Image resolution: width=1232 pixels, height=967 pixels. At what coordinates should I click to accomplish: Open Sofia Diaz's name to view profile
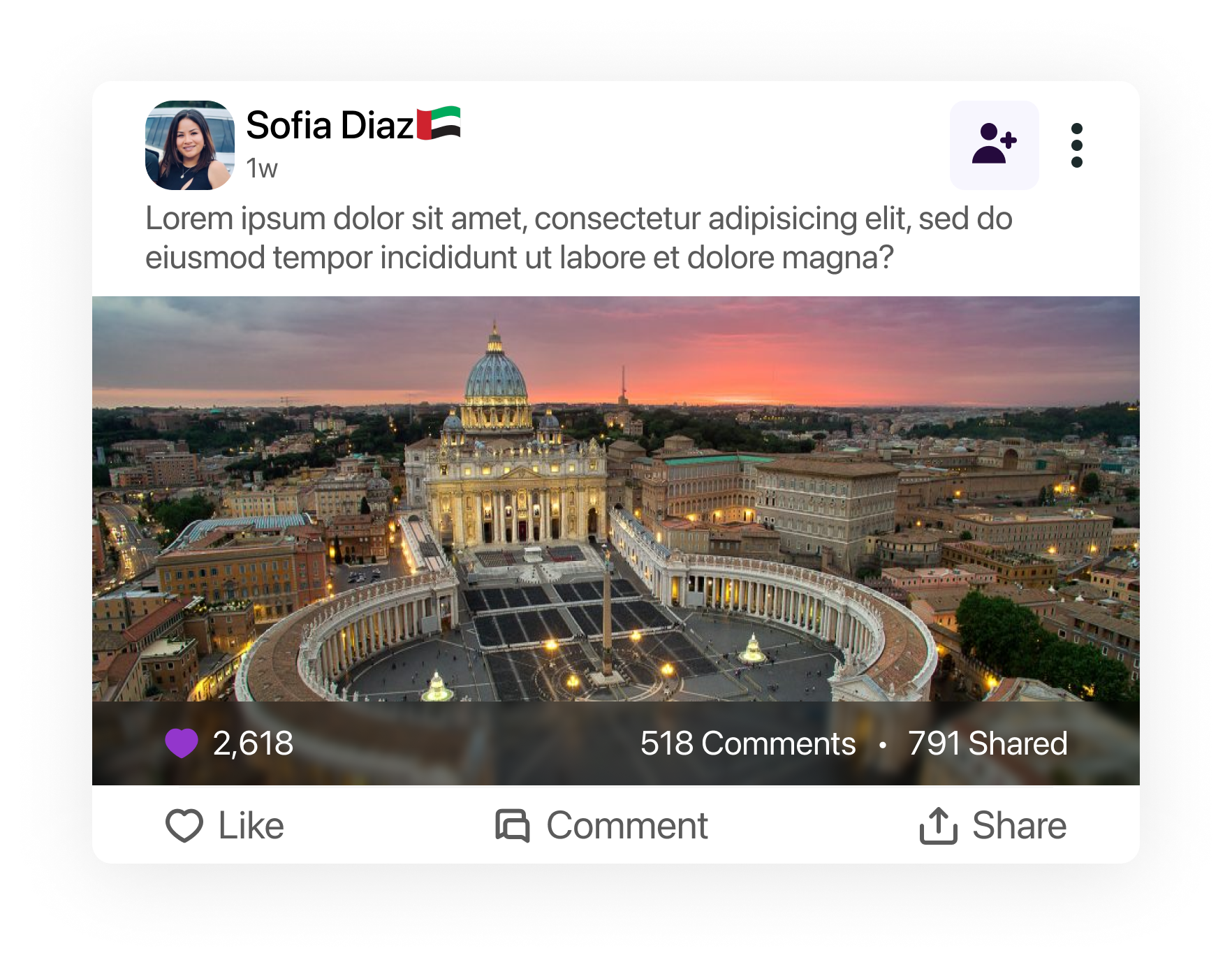pos(330,126)
